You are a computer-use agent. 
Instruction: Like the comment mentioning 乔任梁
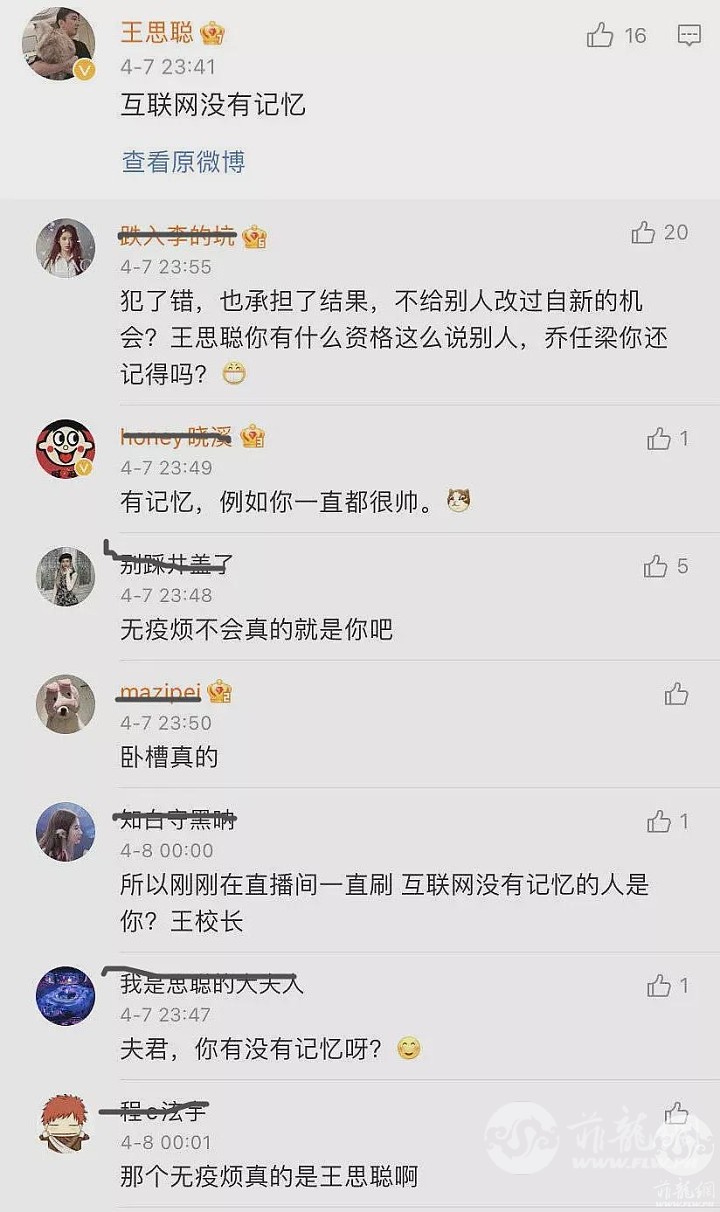coord(644,233)
